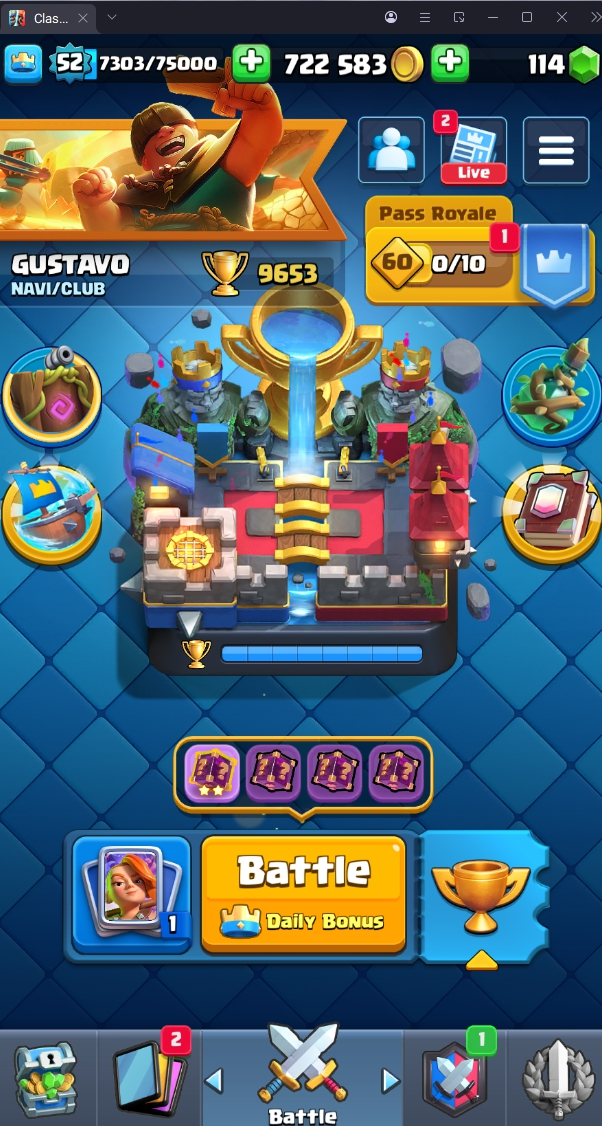This screenshot has height=1126, width=602.
Task: Switch to the Clan shield tab
Action: click(x=454, y=1080)
